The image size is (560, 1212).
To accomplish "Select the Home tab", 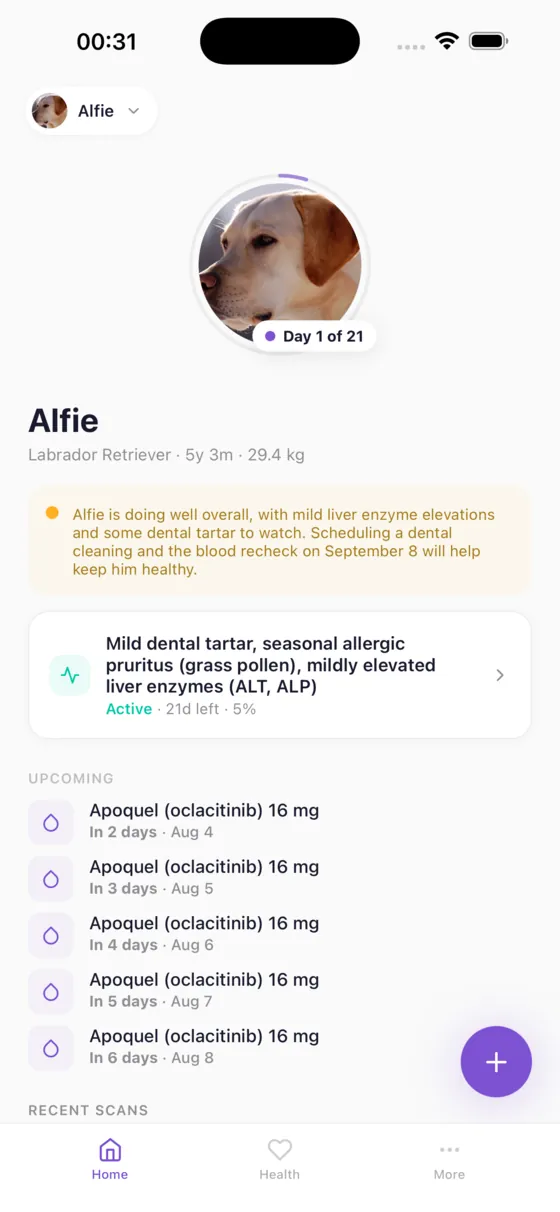I will (110, 1159).
